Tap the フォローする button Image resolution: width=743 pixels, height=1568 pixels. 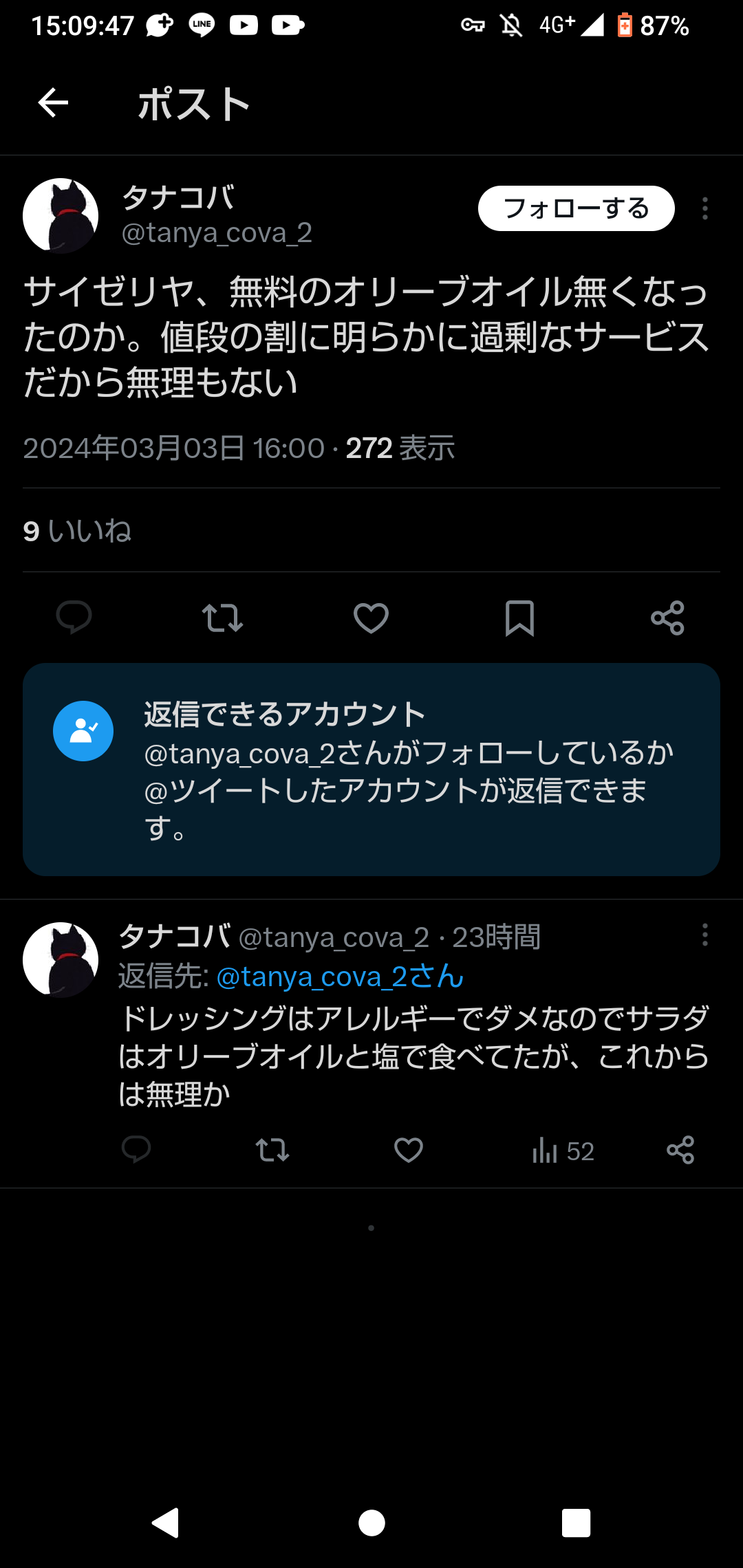[x=576, y=208]
